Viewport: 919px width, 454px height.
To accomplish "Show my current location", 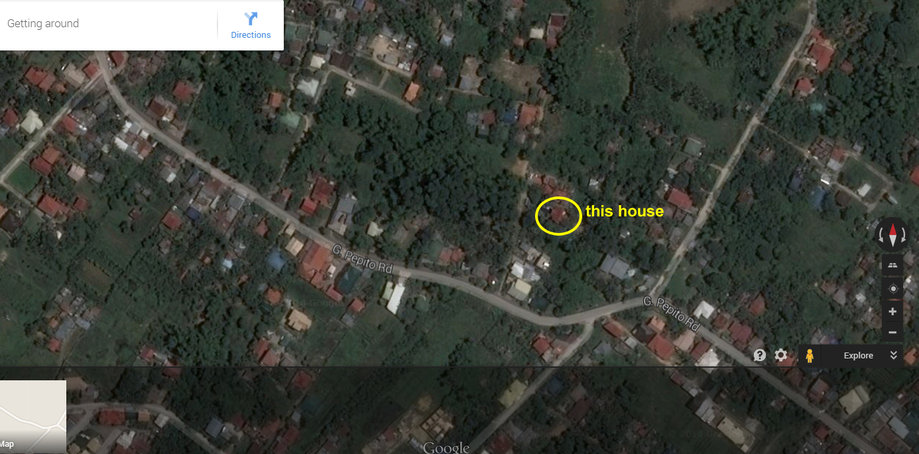I will 893,288.
